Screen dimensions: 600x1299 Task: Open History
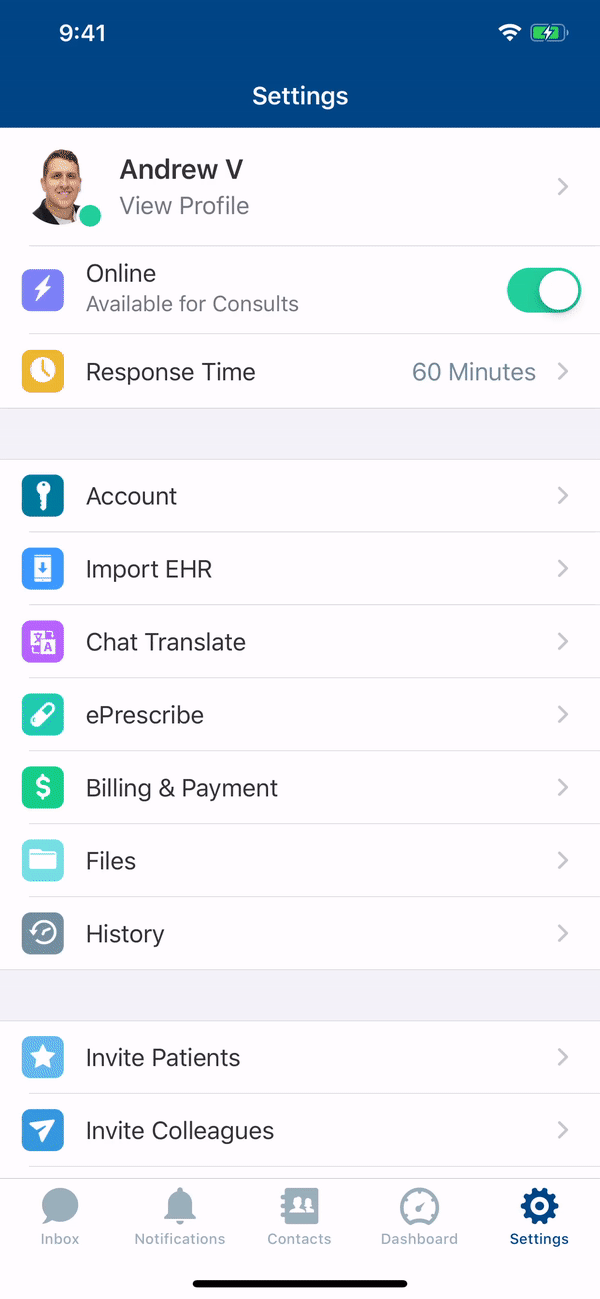click(x=300, y=934)
